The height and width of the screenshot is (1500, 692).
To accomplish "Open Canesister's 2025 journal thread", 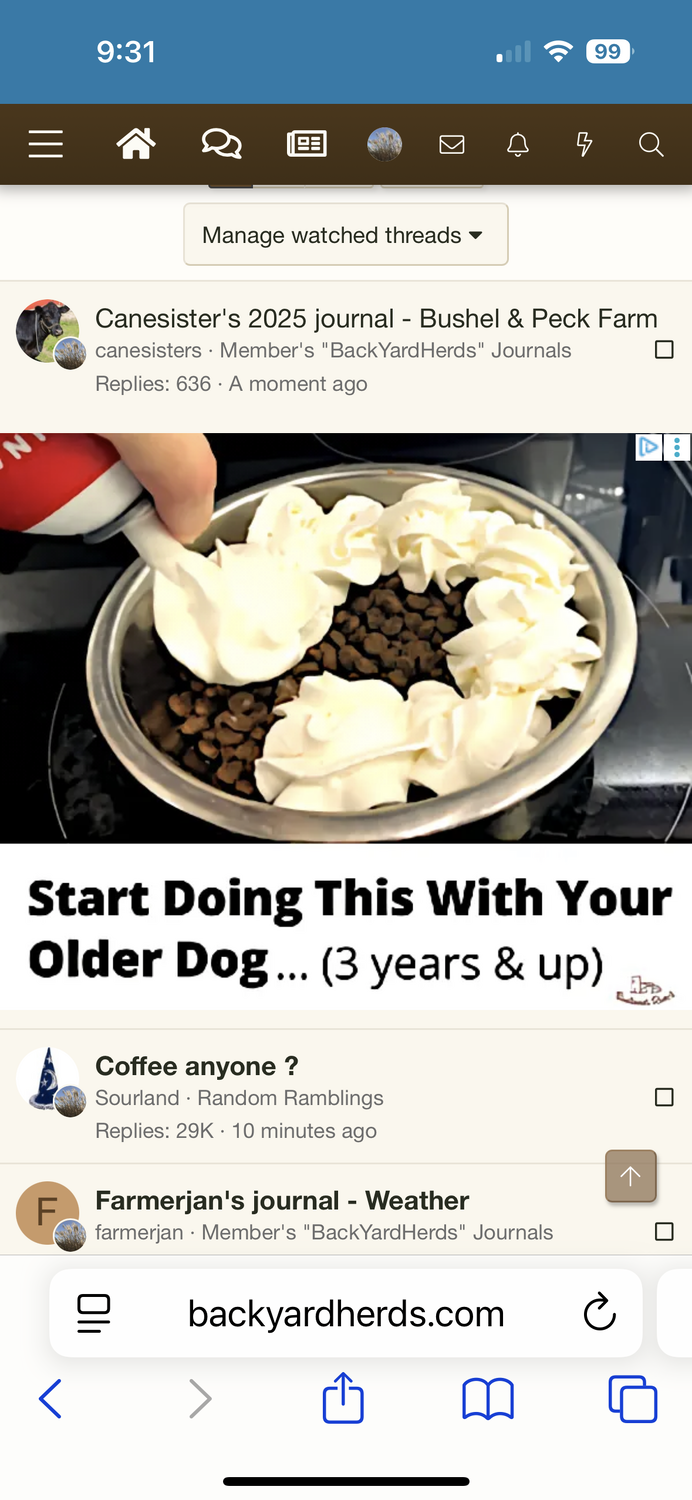I will click(376, 318).
